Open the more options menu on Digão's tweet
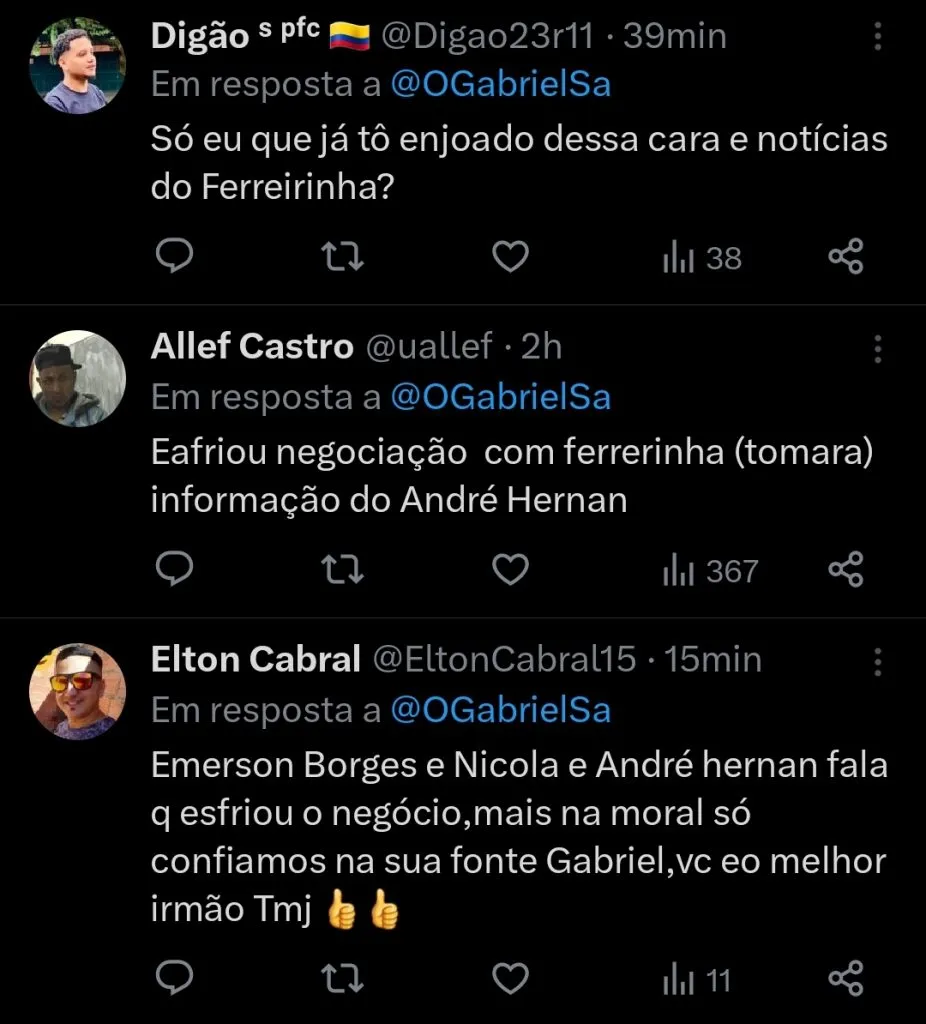Image resolution: width=926 pixels, height=1024 pixels. pyautogui.click(x=878, y=36)
